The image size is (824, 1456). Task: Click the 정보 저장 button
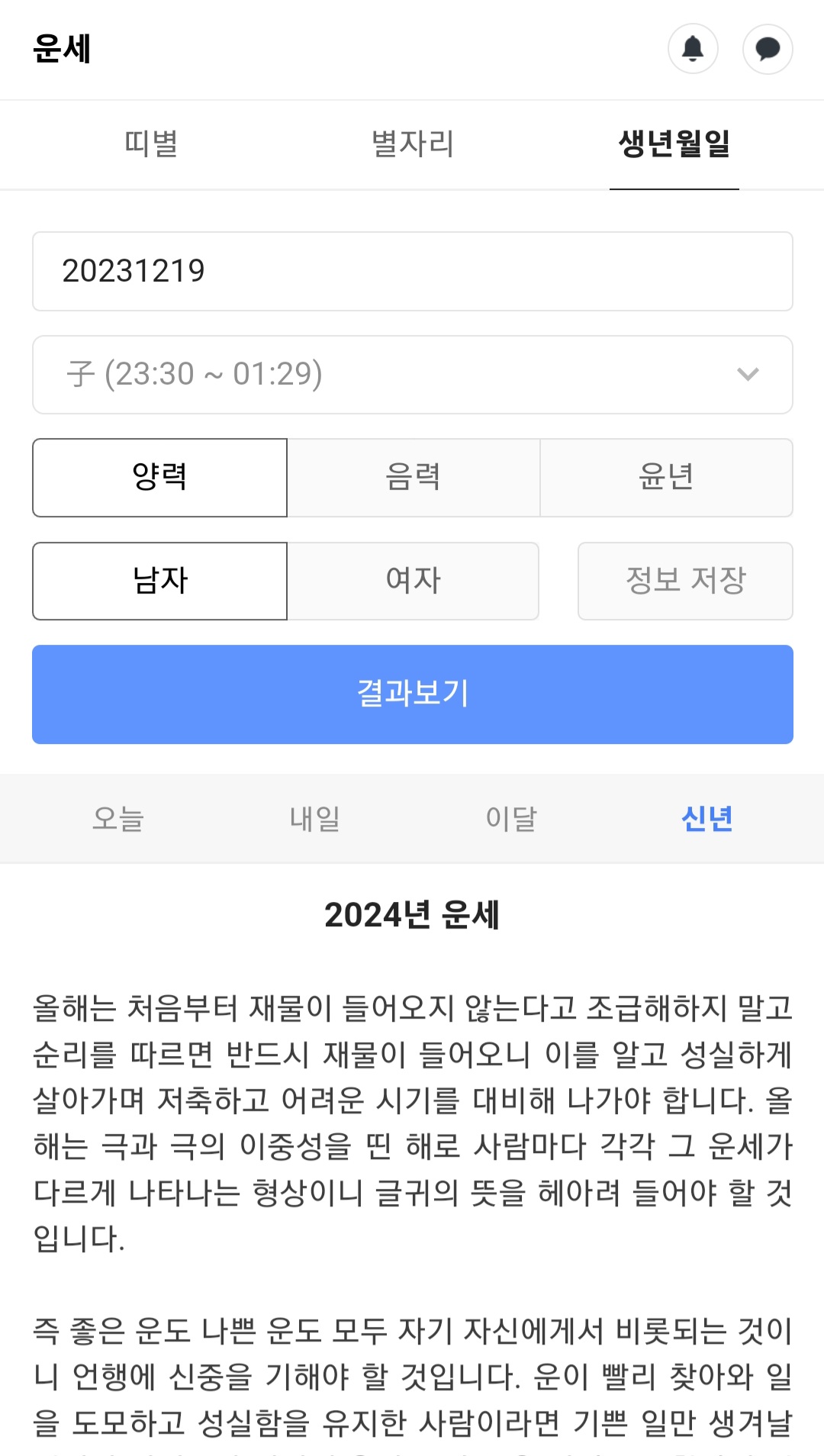(x=684, y=581)
